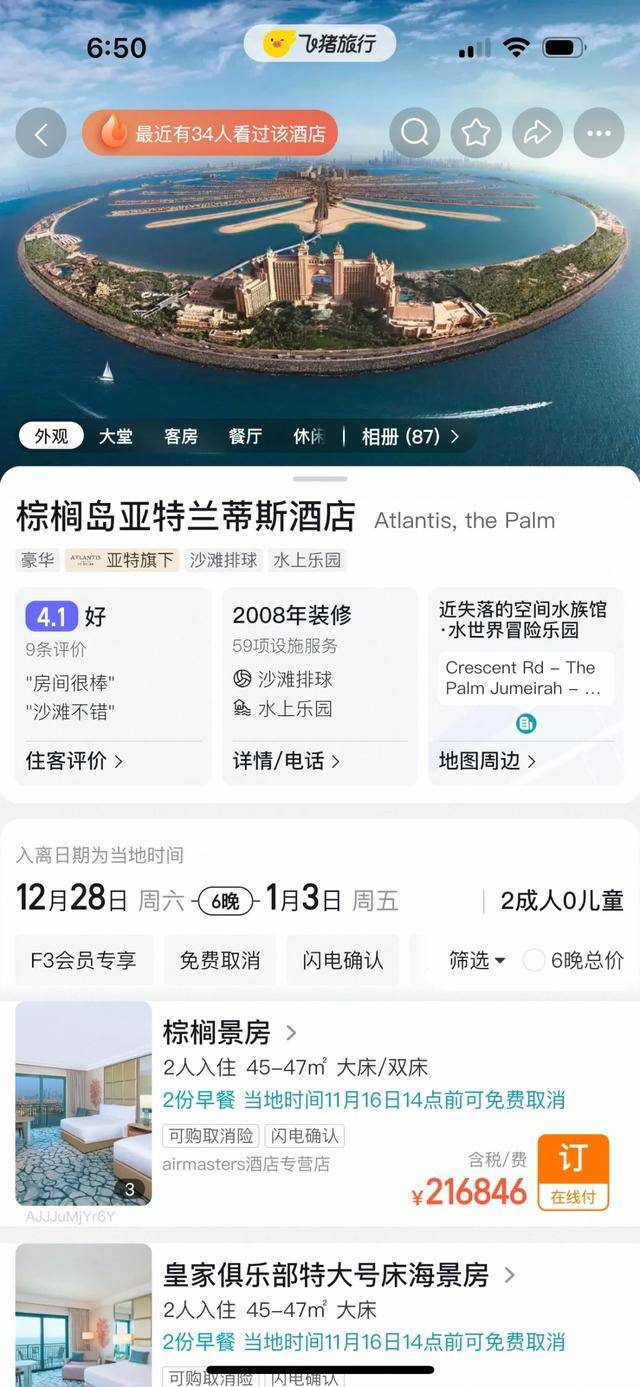Change the check-in date 12月28日

tap(72, 899)
